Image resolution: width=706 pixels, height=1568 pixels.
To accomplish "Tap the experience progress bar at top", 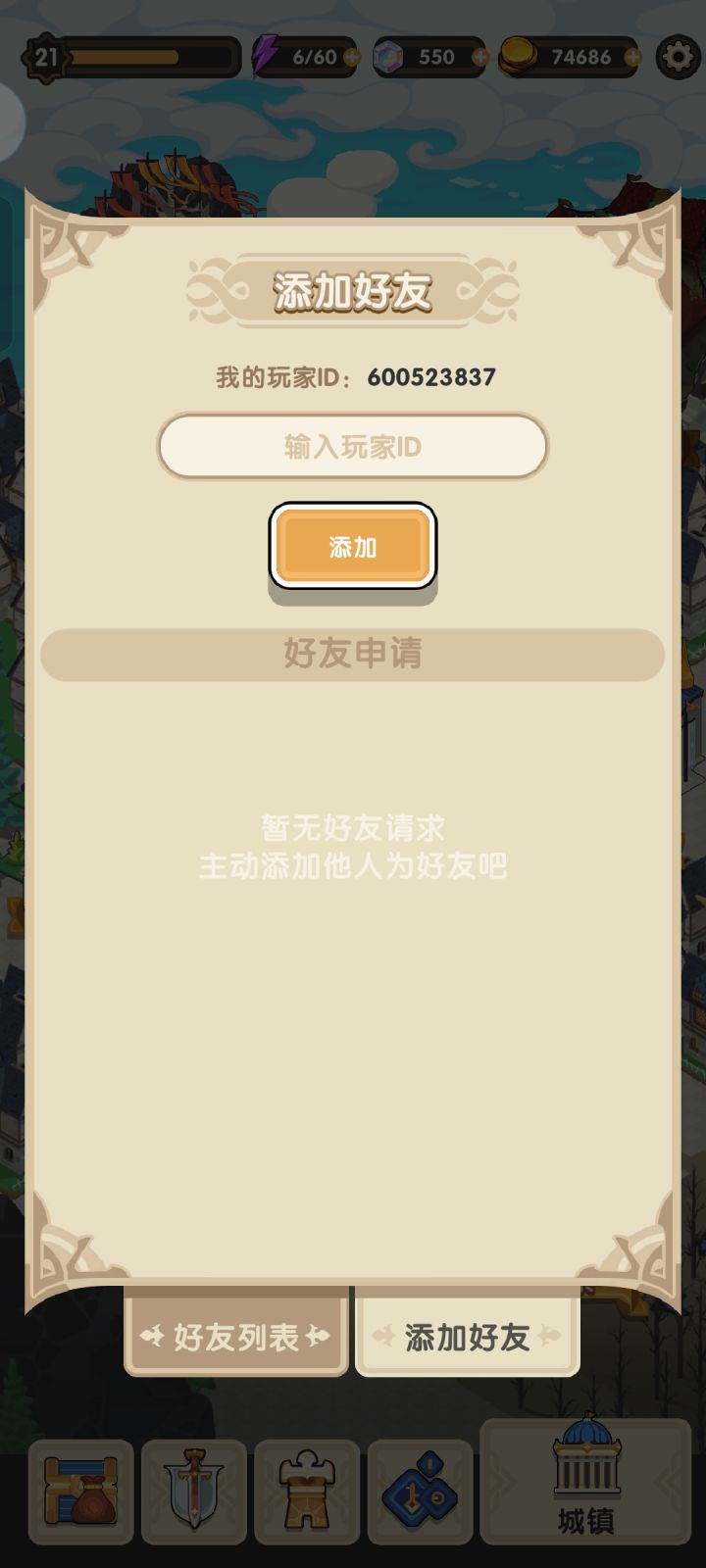I will tap(157, 56).
